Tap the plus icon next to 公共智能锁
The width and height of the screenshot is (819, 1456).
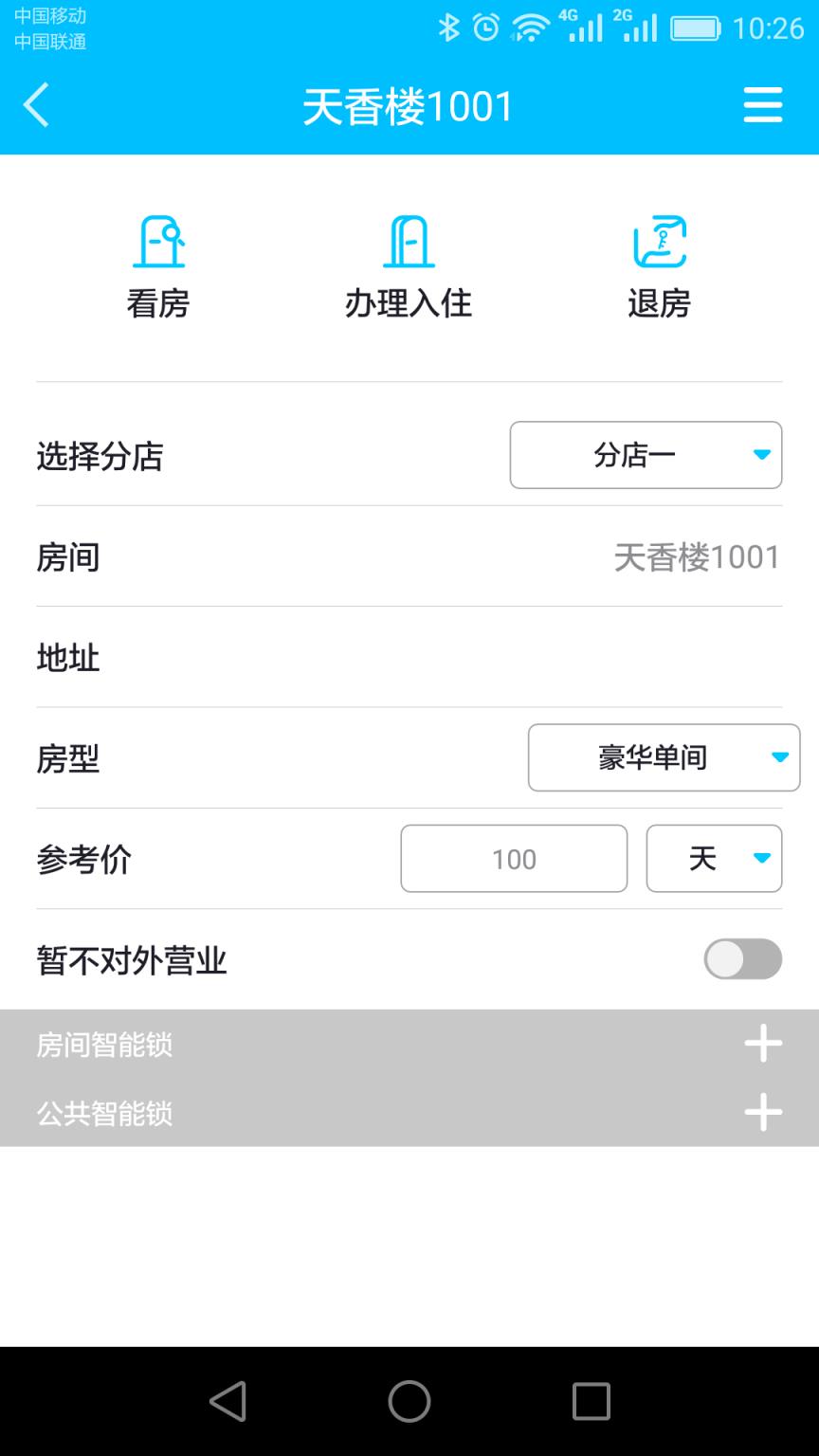pos(763,1112)
